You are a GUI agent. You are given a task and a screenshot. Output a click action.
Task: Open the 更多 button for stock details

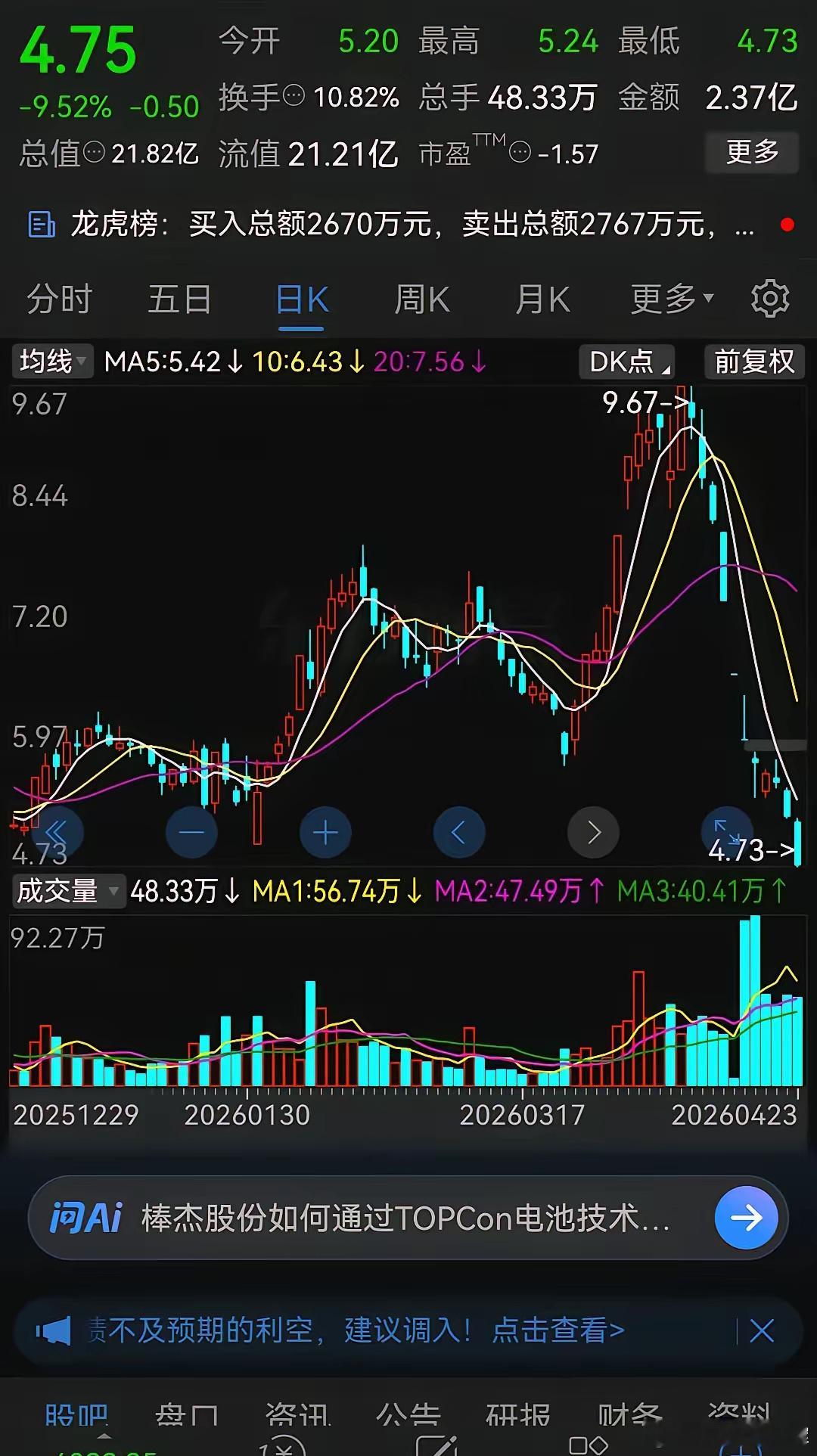751,152
